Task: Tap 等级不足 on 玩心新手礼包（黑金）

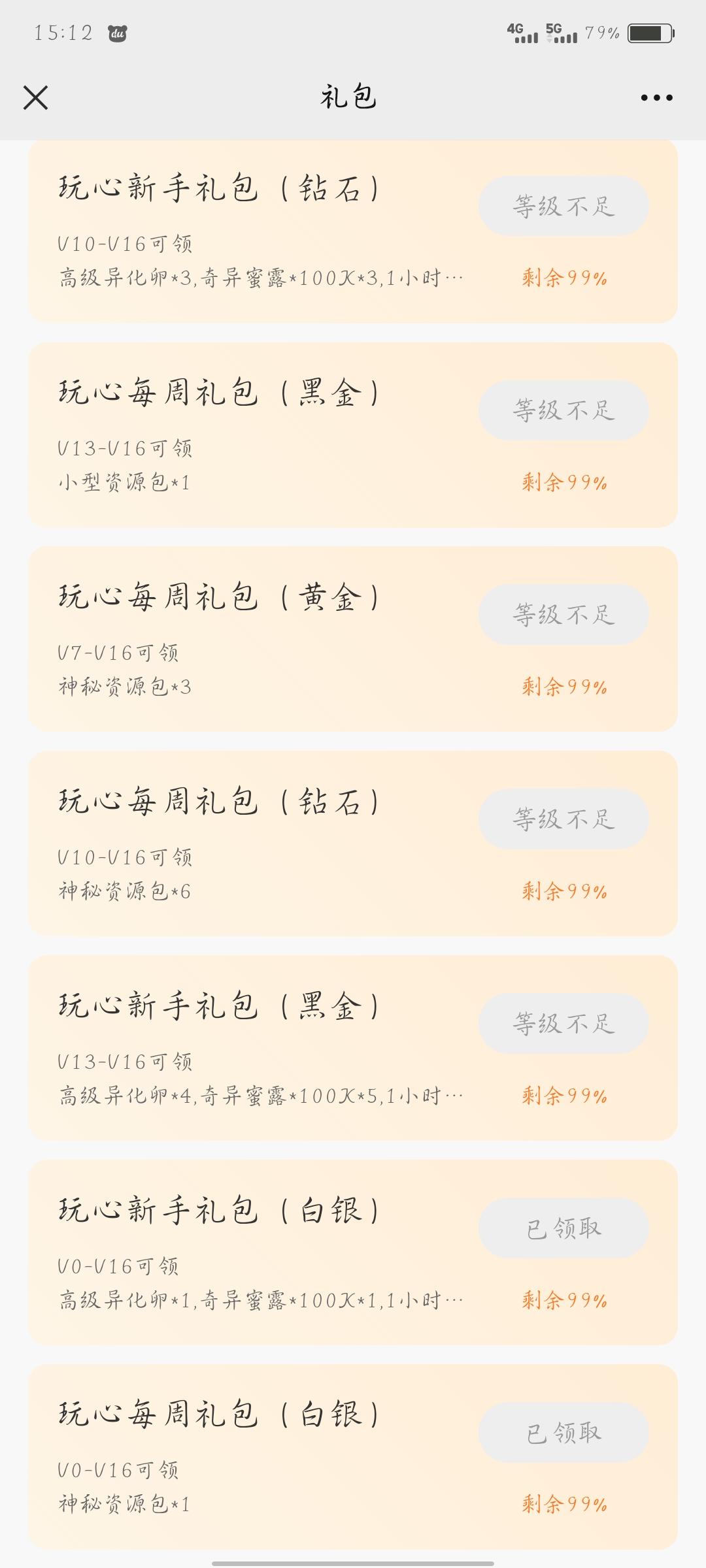Action: [563, 1024]
